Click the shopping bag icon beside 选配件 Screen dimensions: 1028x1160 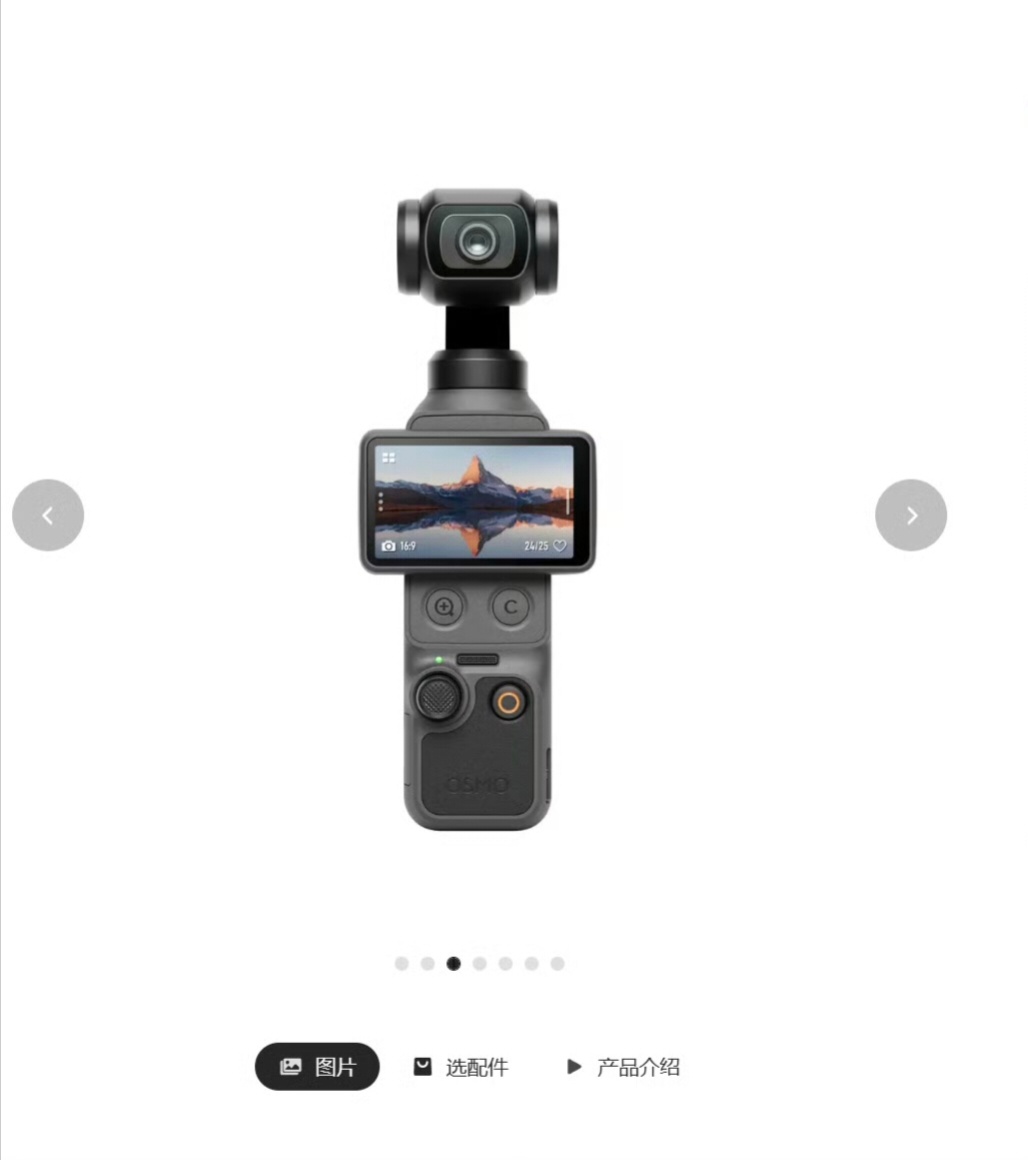422,1066
